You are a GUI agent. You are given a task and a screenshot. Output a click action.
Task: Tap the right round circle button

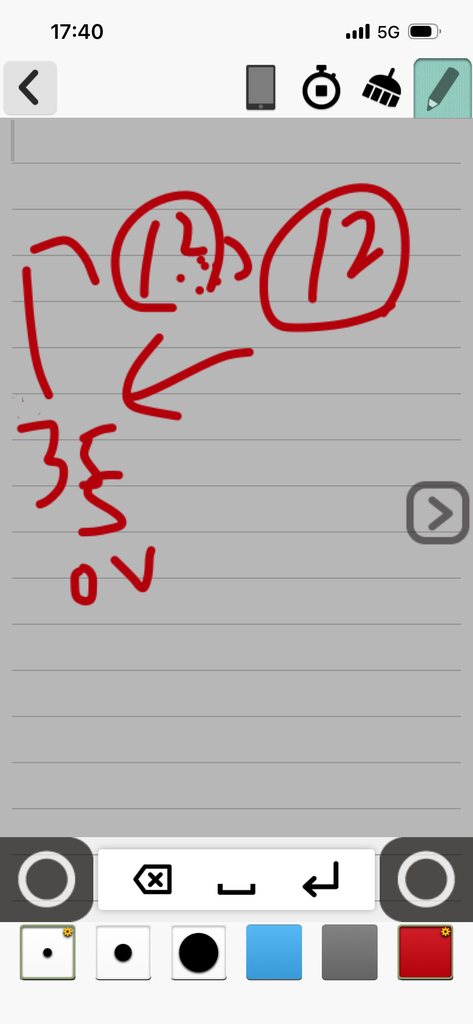pos(426,879)
